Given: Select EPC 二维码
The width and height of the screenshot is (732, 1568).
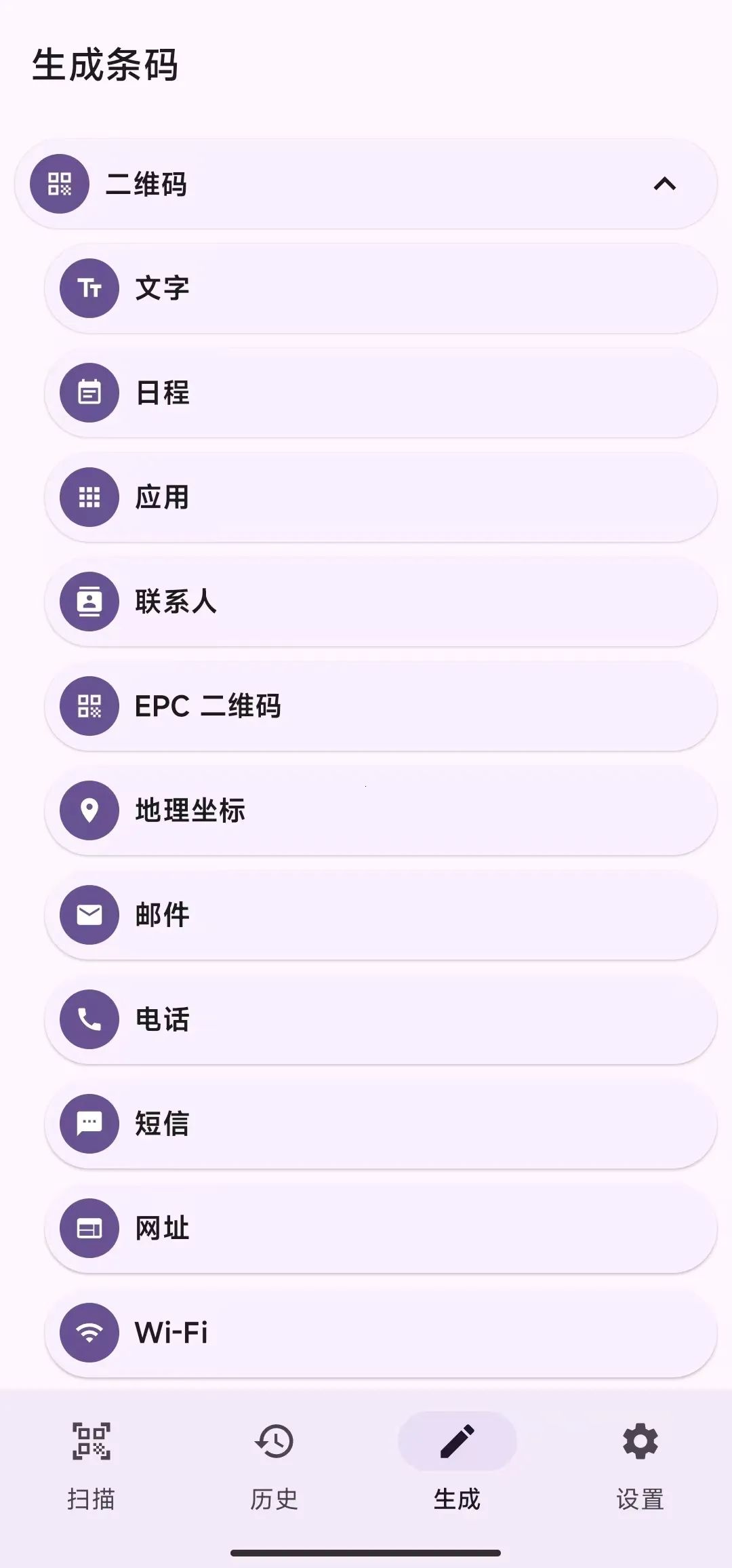Looking at the screenshot, I should (380, 706).
